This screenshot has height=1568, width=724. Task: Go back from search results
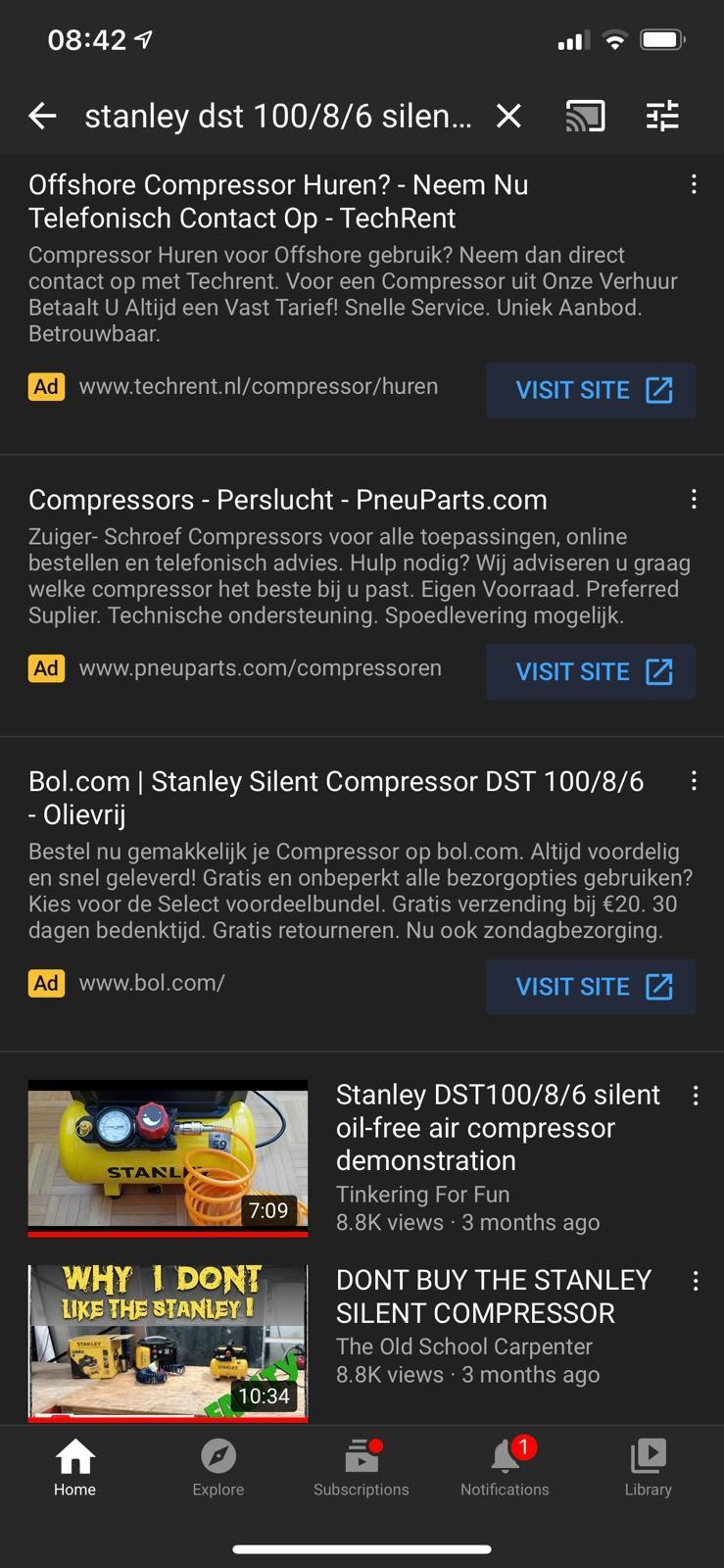[x=42, y=117]
